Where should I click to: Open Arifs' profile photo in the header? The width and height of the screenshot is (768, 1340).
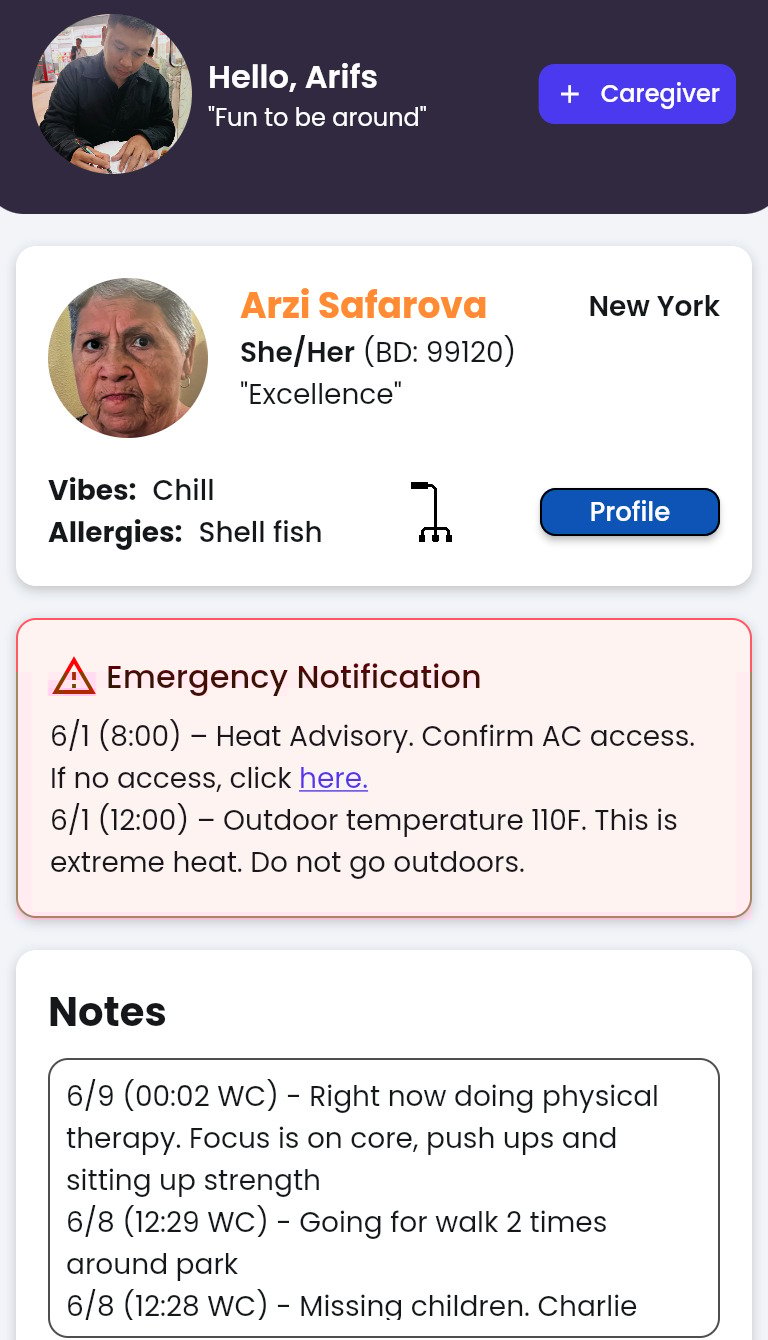point(112,94)
